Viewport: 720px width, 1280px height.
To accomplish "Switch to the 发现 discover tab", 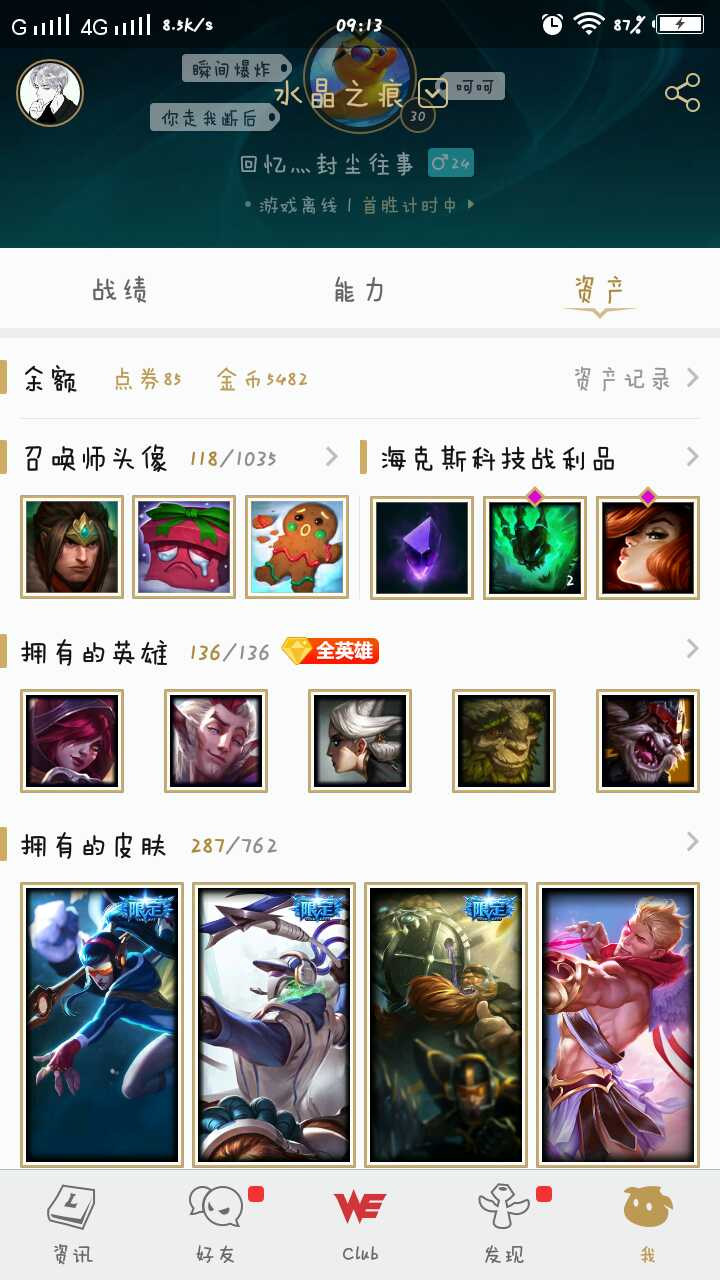I will tap(504, 1223).
